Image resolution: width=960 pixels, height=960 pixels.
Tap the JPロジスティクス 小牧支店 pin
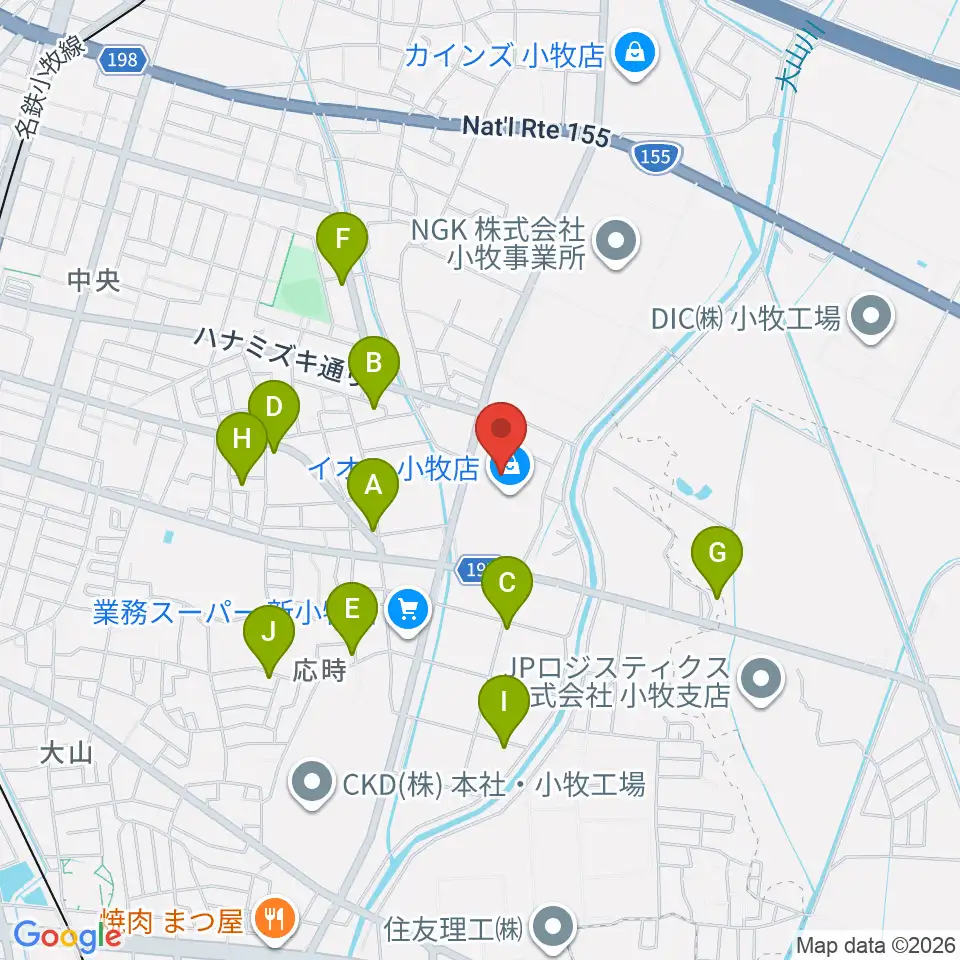click(762, 681)
